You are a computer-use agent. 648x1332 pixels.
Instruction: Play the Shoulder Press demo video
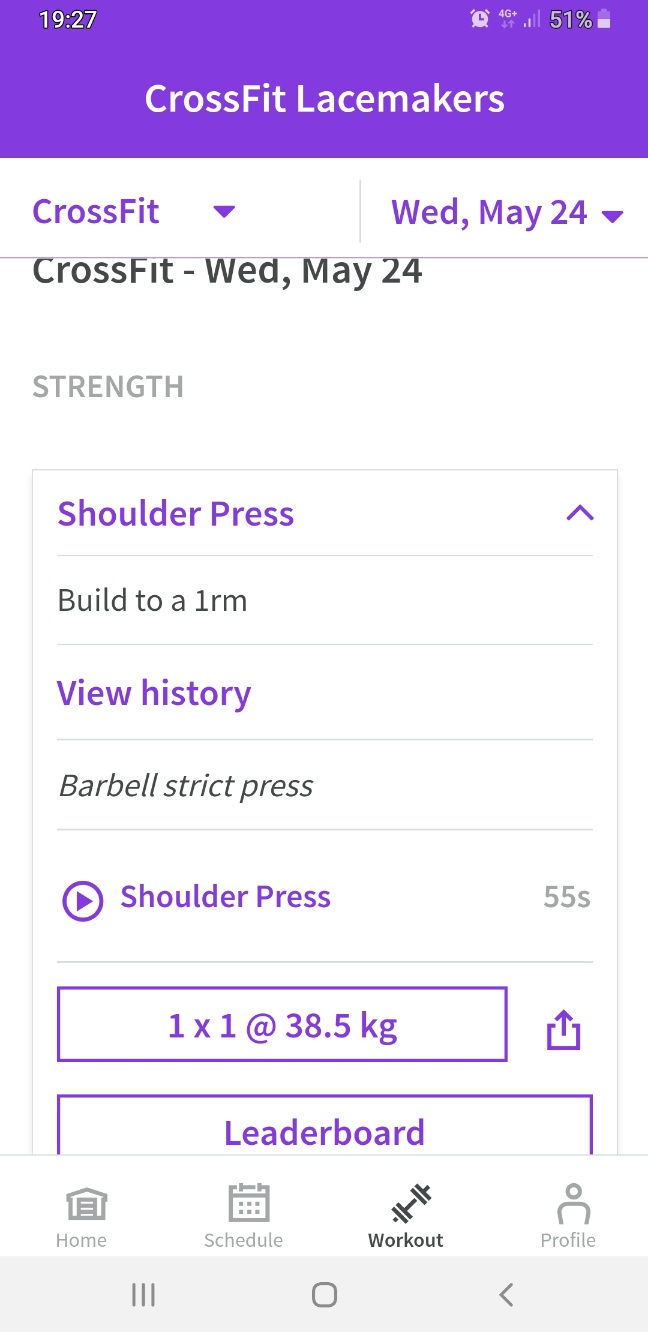click(x=83, y=901)
